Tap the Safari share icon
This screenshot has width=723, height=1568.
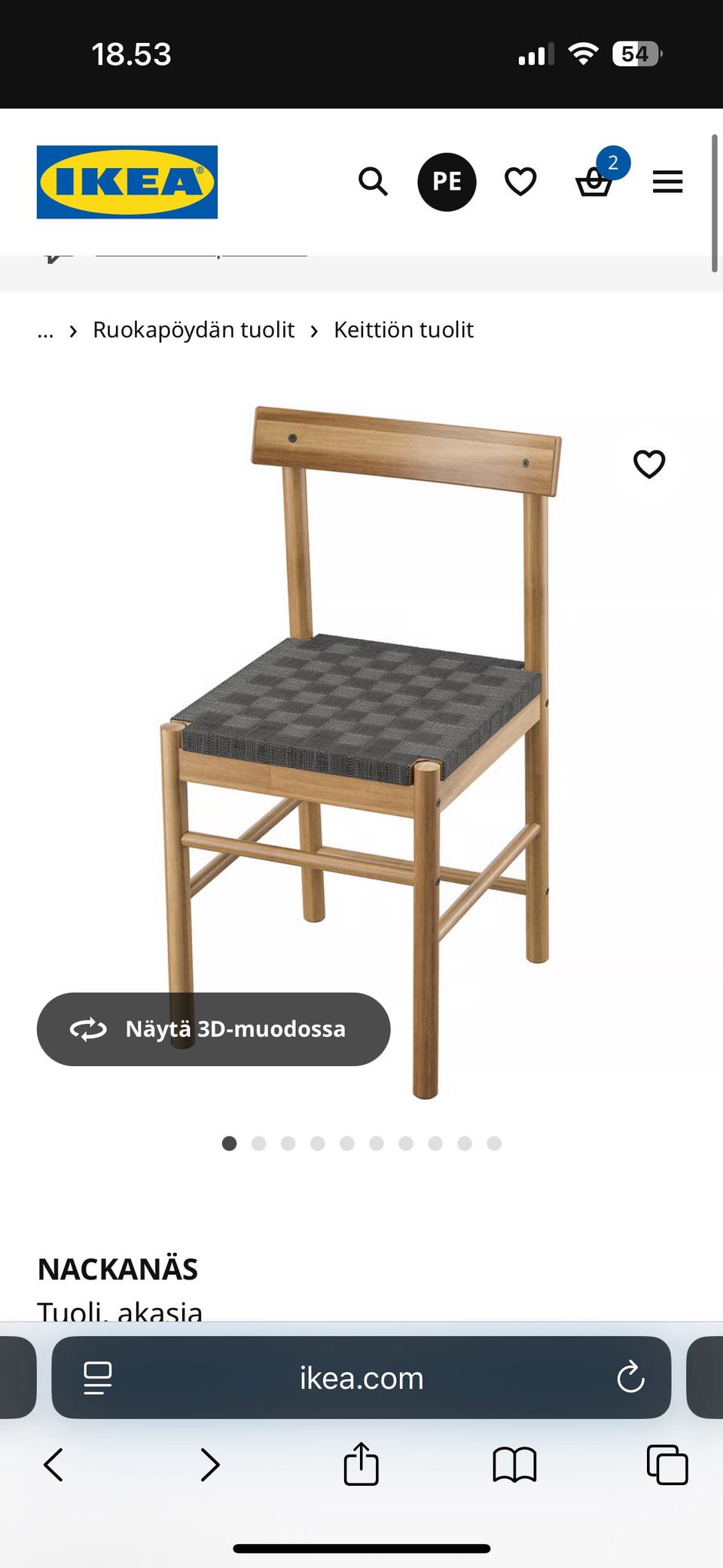(361, 1465)
